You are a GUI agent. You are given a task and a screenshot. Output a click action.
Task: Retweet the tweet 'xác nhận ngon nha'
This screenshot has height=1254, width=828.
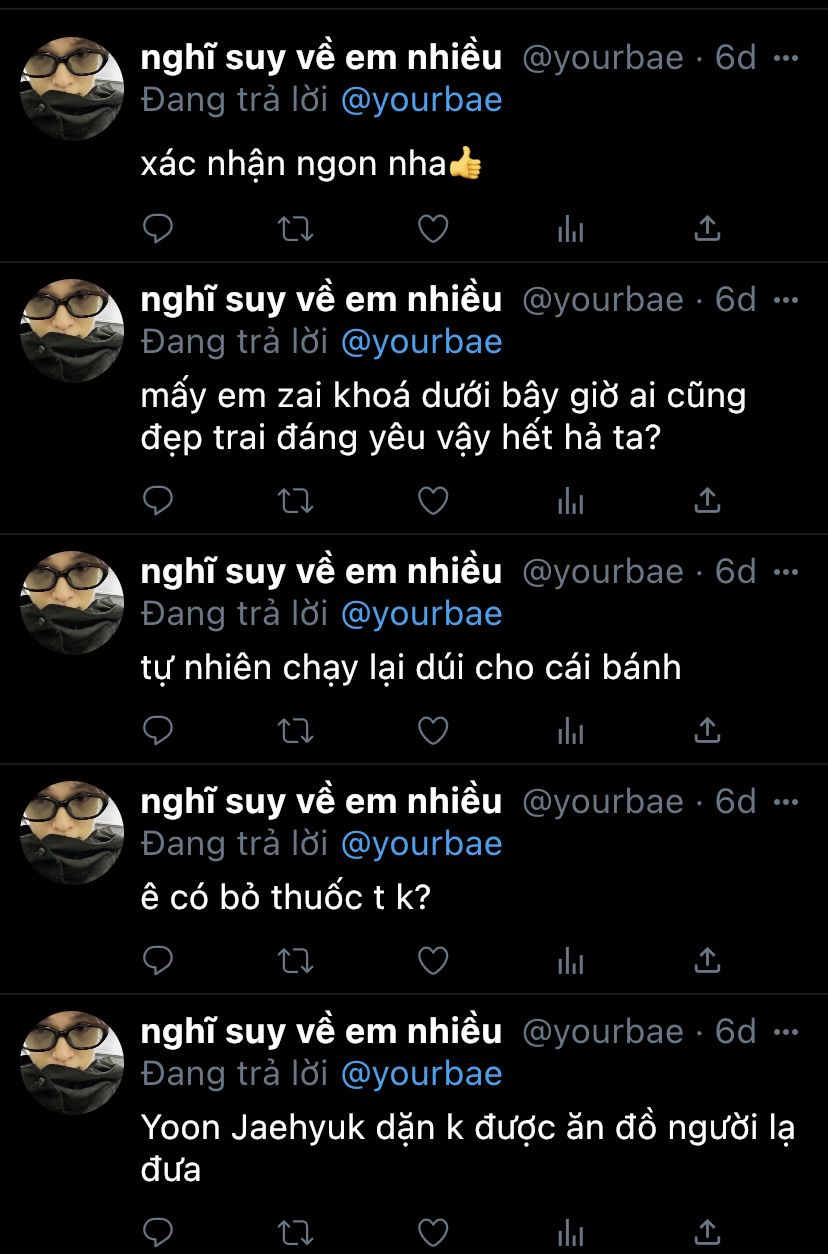click(294, 230)
